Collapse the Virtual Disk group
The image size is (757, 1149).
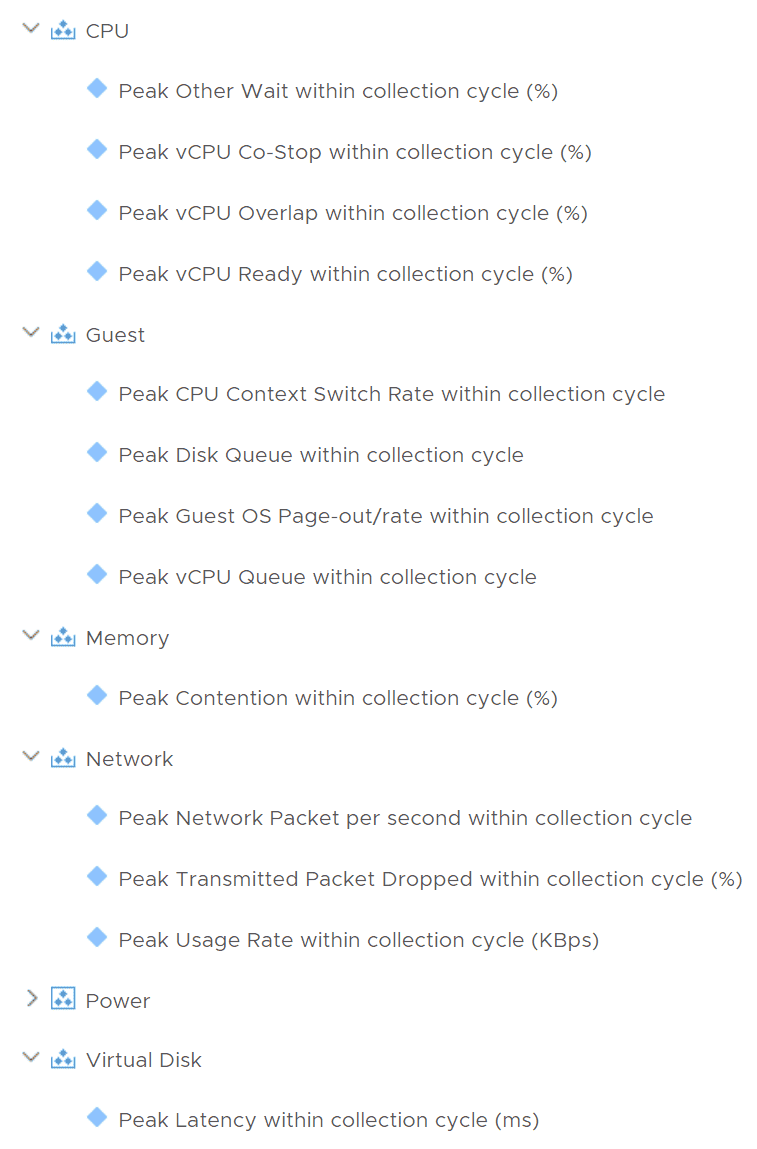[30, 1059]
